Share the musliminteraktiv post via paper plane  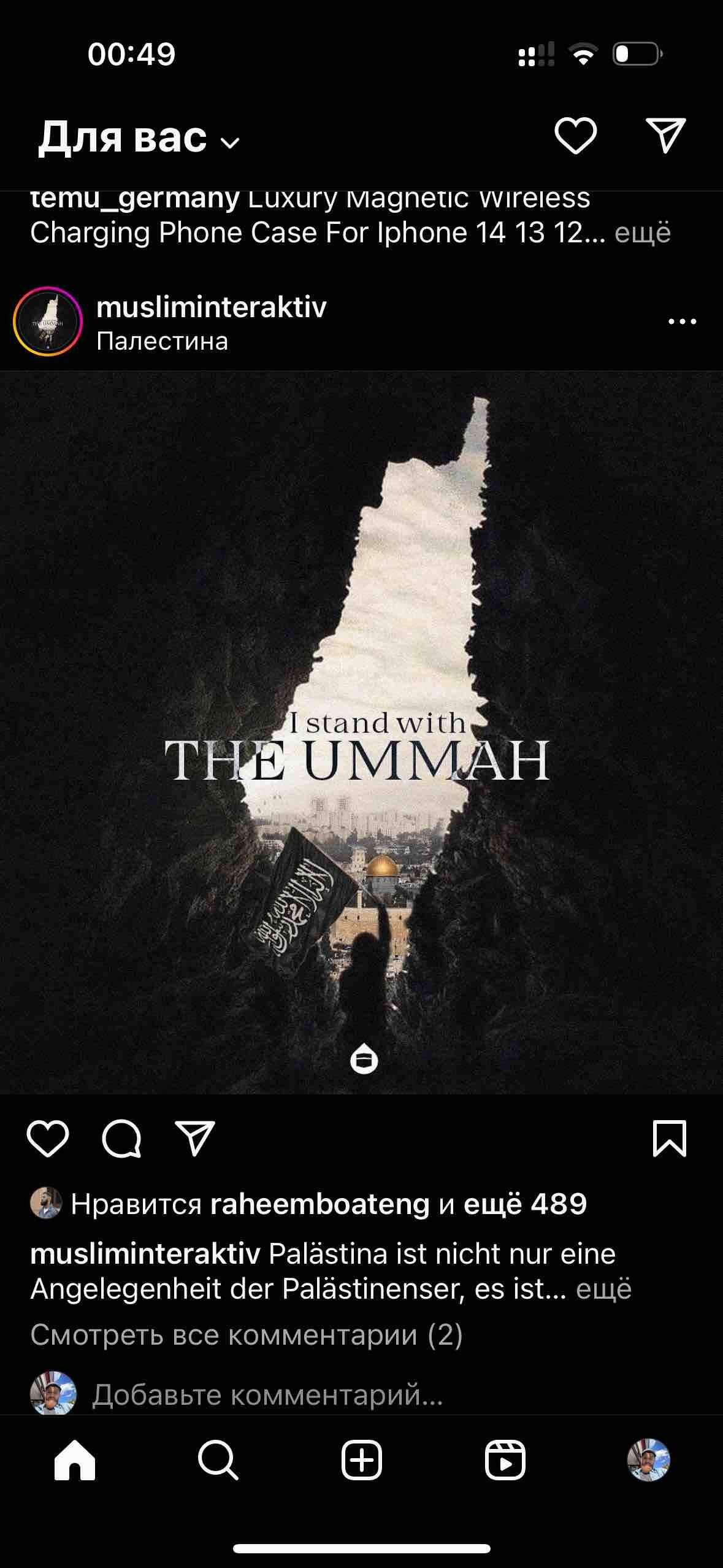(x=195, y=1139)
